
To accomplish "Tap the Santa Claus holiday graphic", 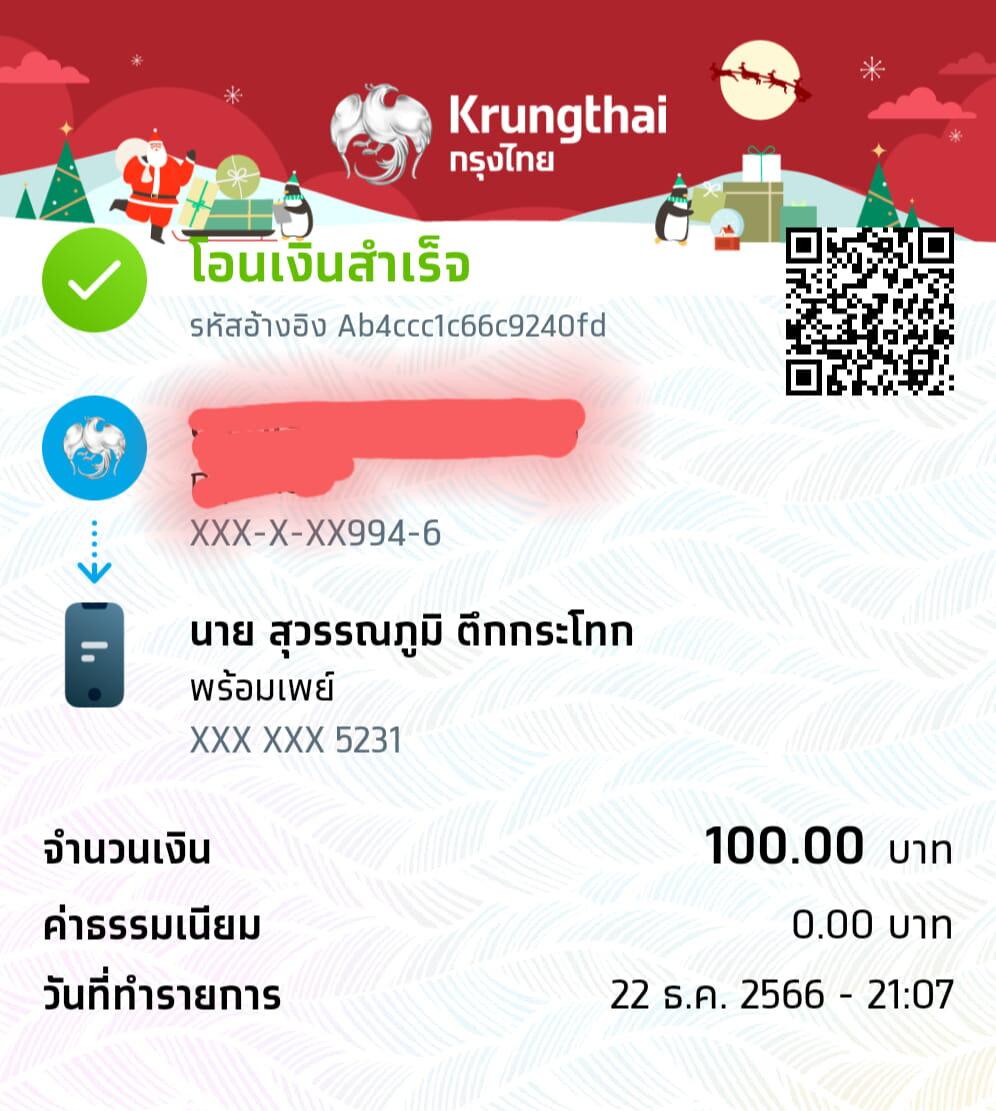I will click(x=150, y=185).
